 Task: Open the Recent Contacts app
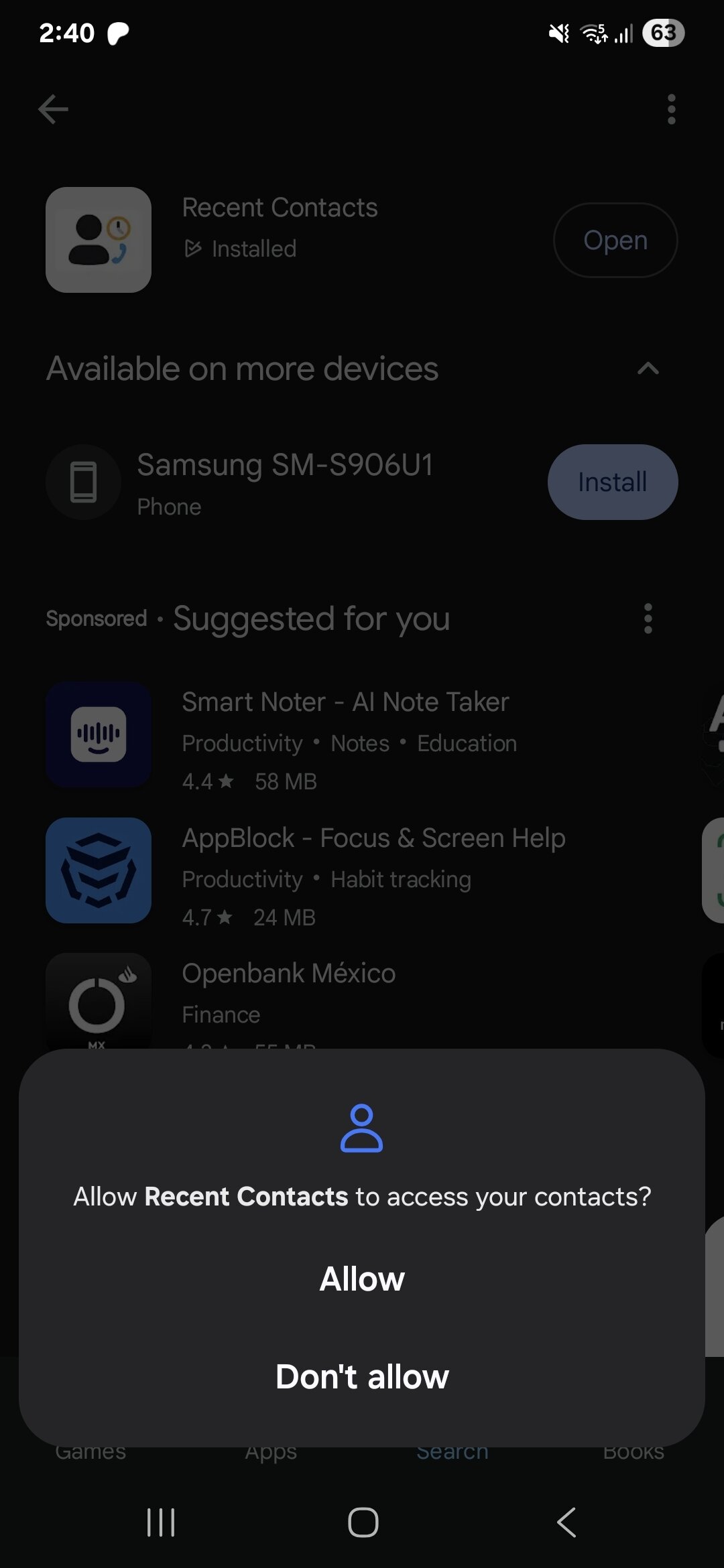tap(615, 240)
